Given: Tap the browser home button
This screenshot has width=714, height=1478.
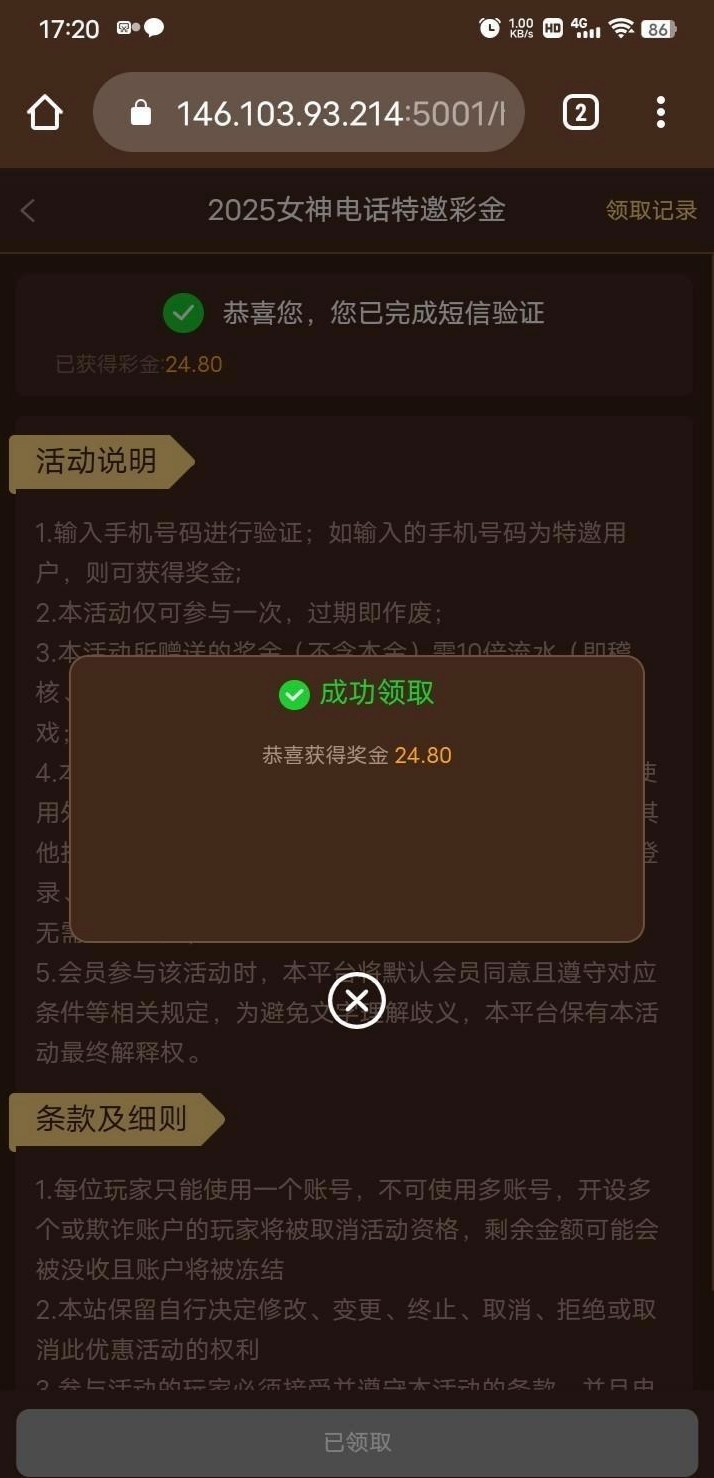Looking at the screenshot, I should click(x=45, y=113).
